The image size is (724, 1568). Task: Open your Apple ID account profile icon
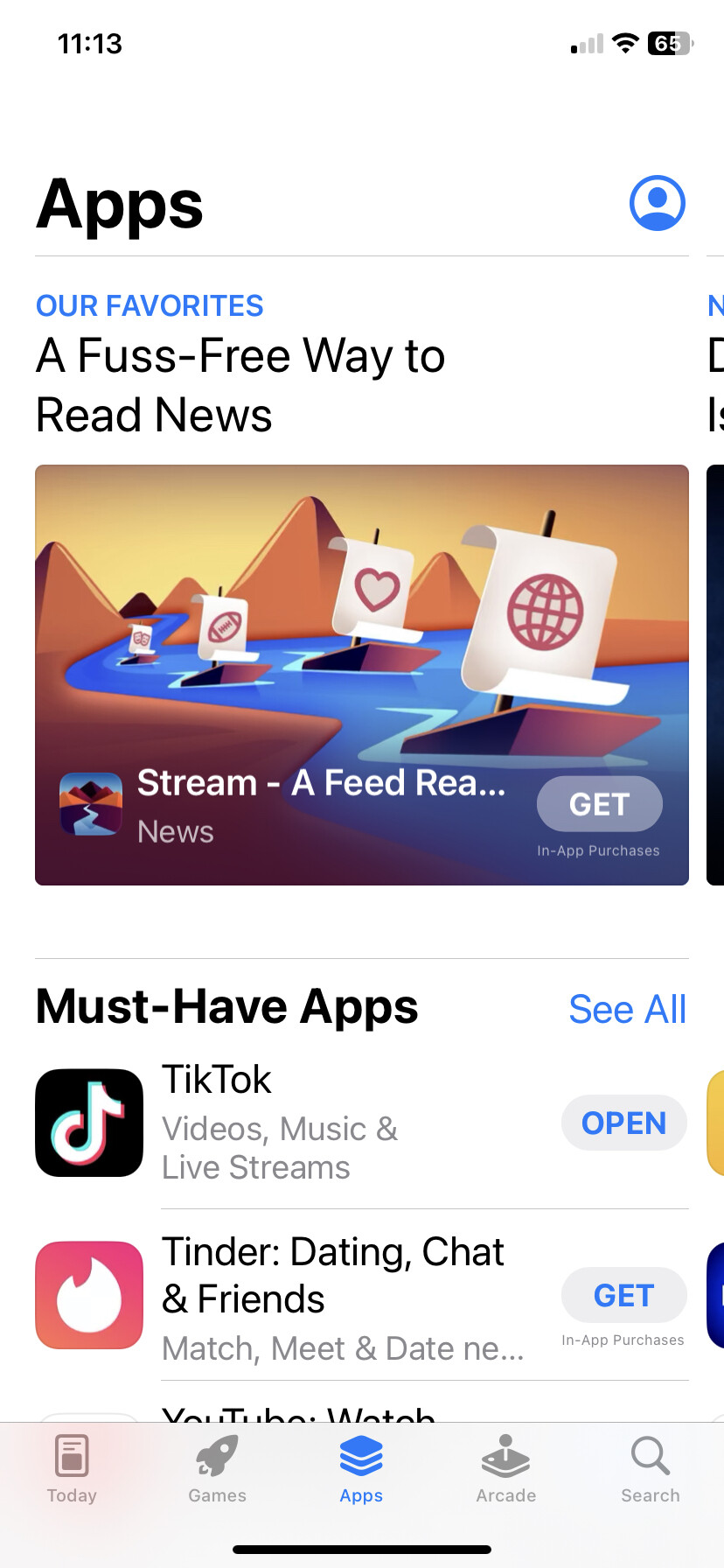click(657, 202)
